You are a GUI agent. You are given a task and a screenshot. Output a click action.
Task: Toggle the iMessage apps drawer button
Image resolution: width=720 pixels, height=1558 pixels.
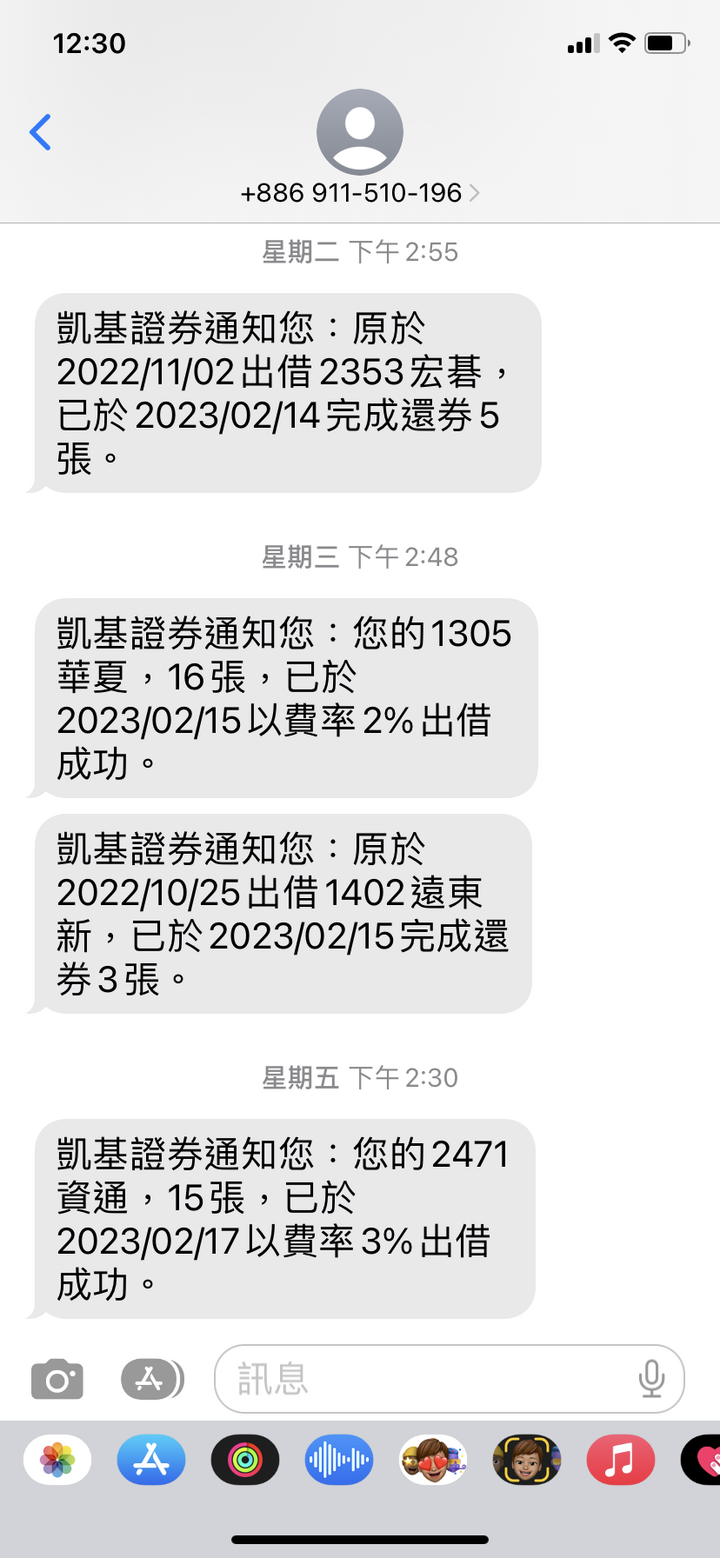[152, 1380]
